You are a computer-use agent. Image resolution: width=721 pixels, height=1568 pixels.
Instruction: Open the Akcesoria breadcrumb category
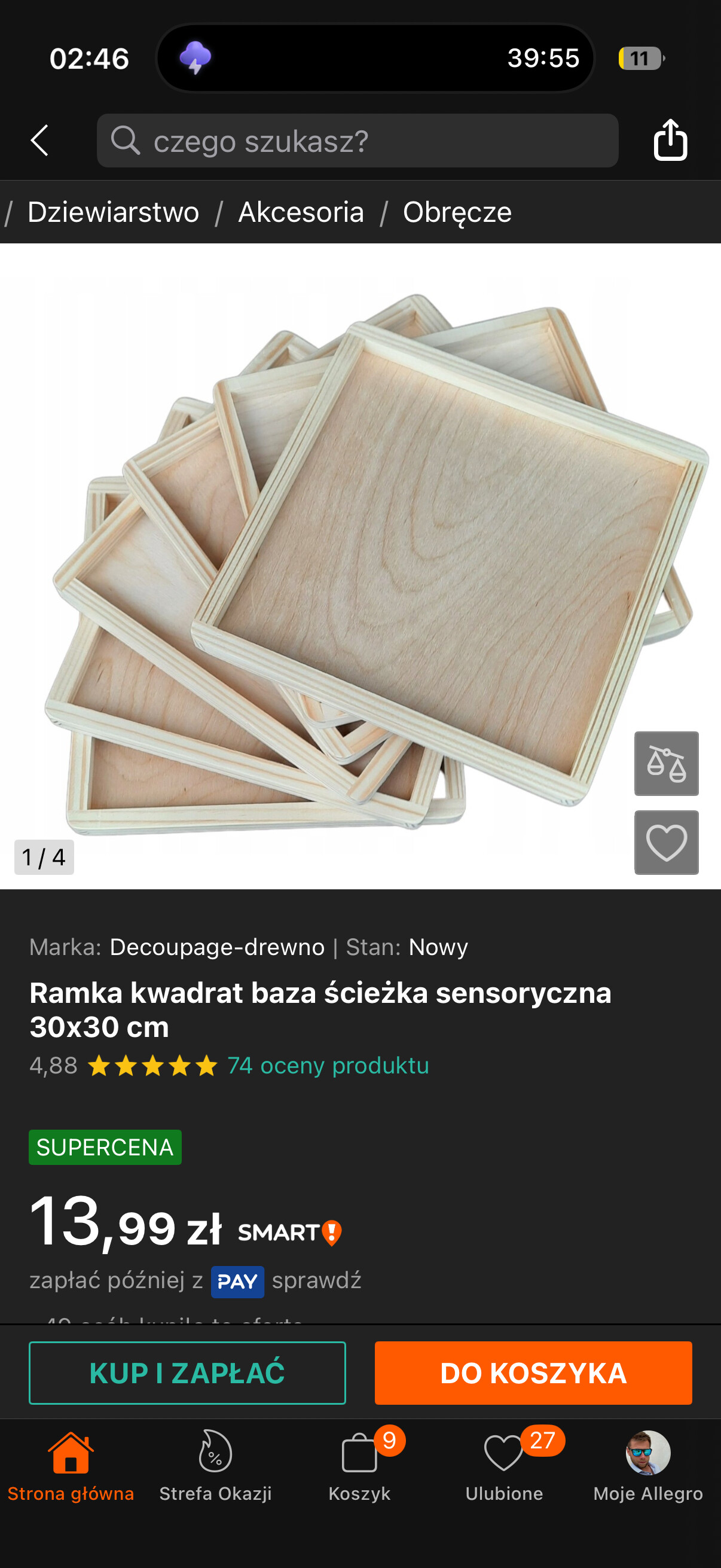click(x=301, y=212)
